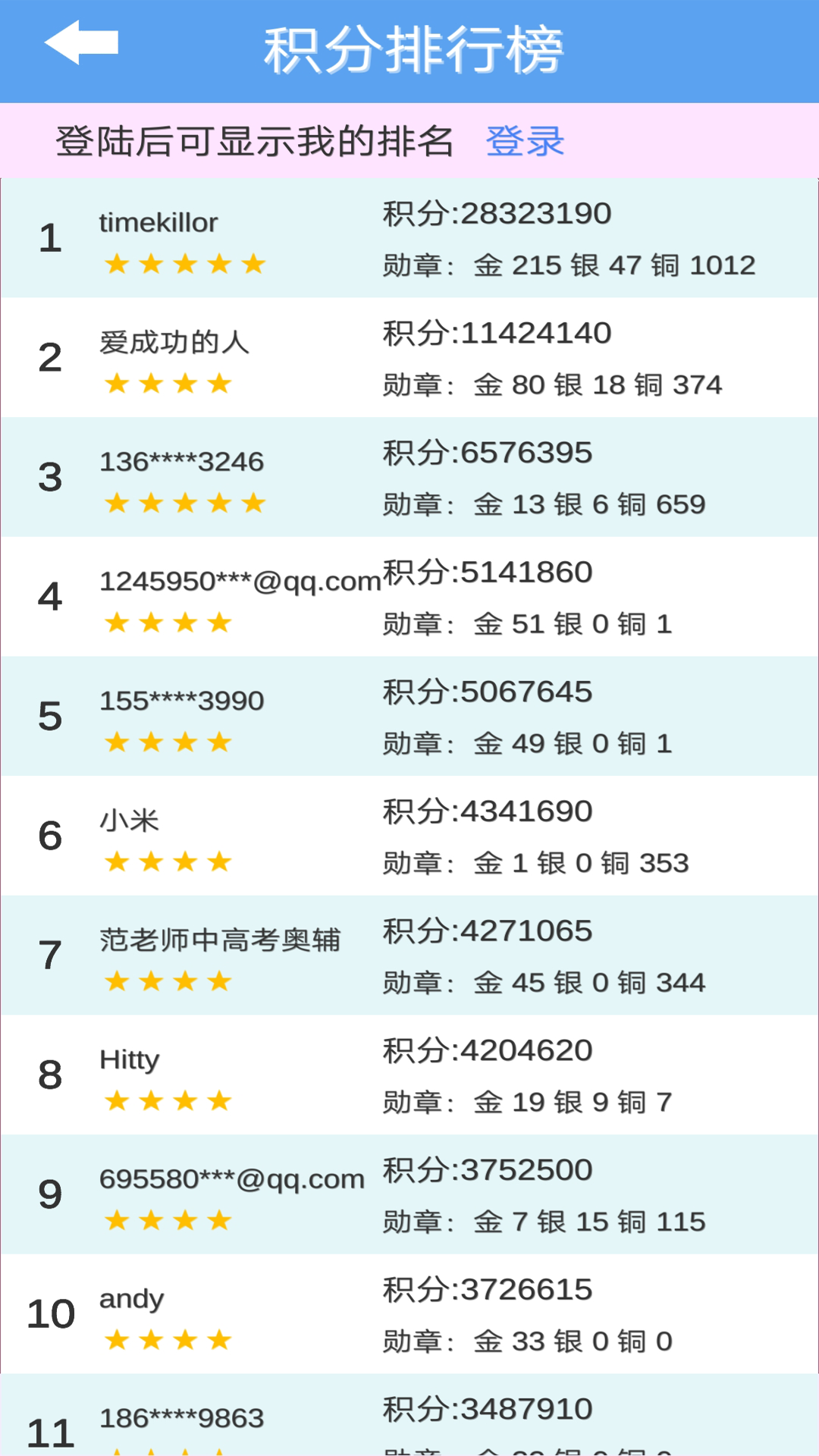The image size is (819, 1456).
Task: Tap the 登录 login link
Action: tap(525, 141)
